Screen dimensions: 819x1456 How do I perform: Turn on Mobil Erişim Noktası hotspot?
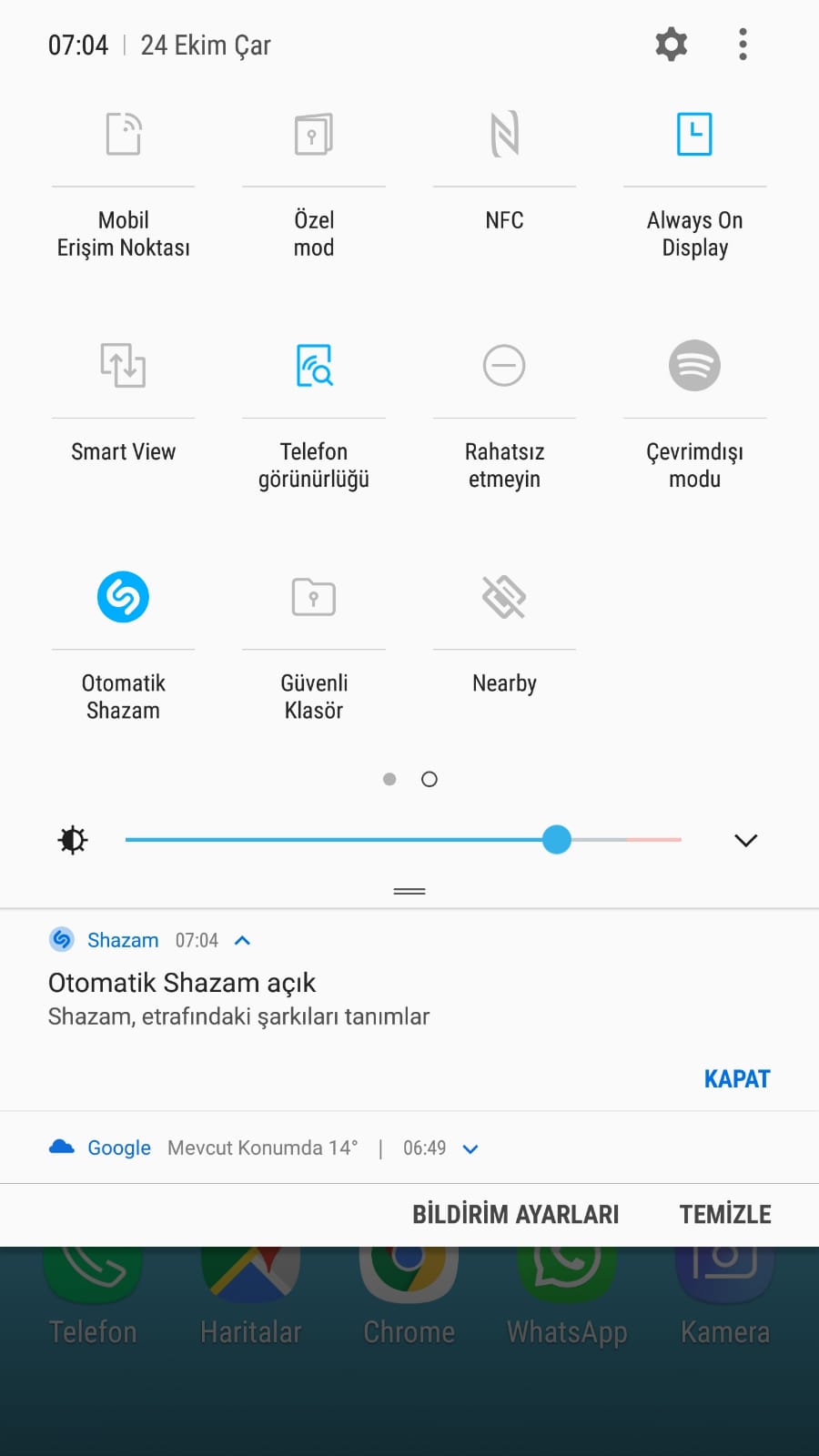124,134
